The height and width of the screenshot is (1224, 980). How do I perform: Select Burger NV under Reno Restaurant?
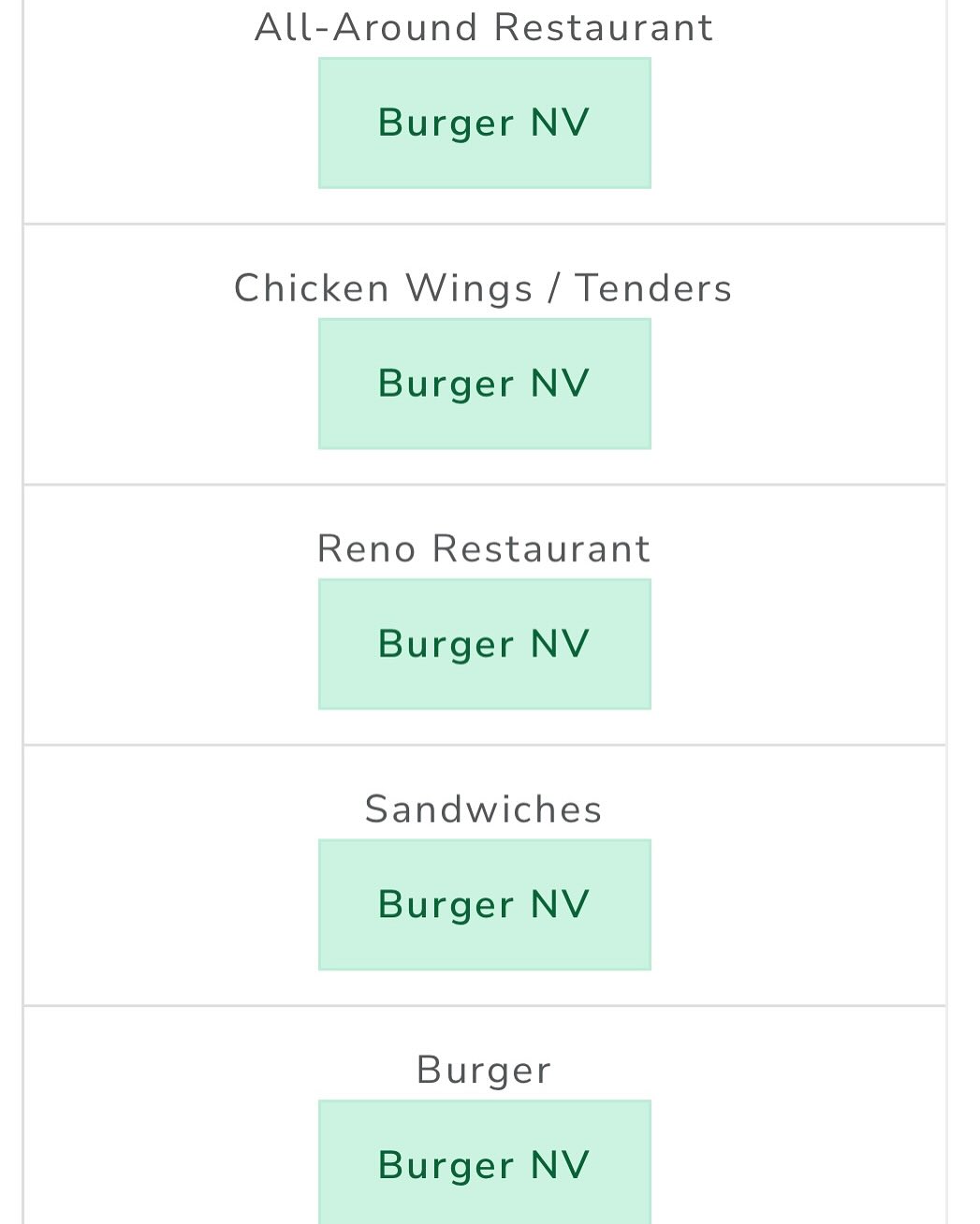coord(484,644)
